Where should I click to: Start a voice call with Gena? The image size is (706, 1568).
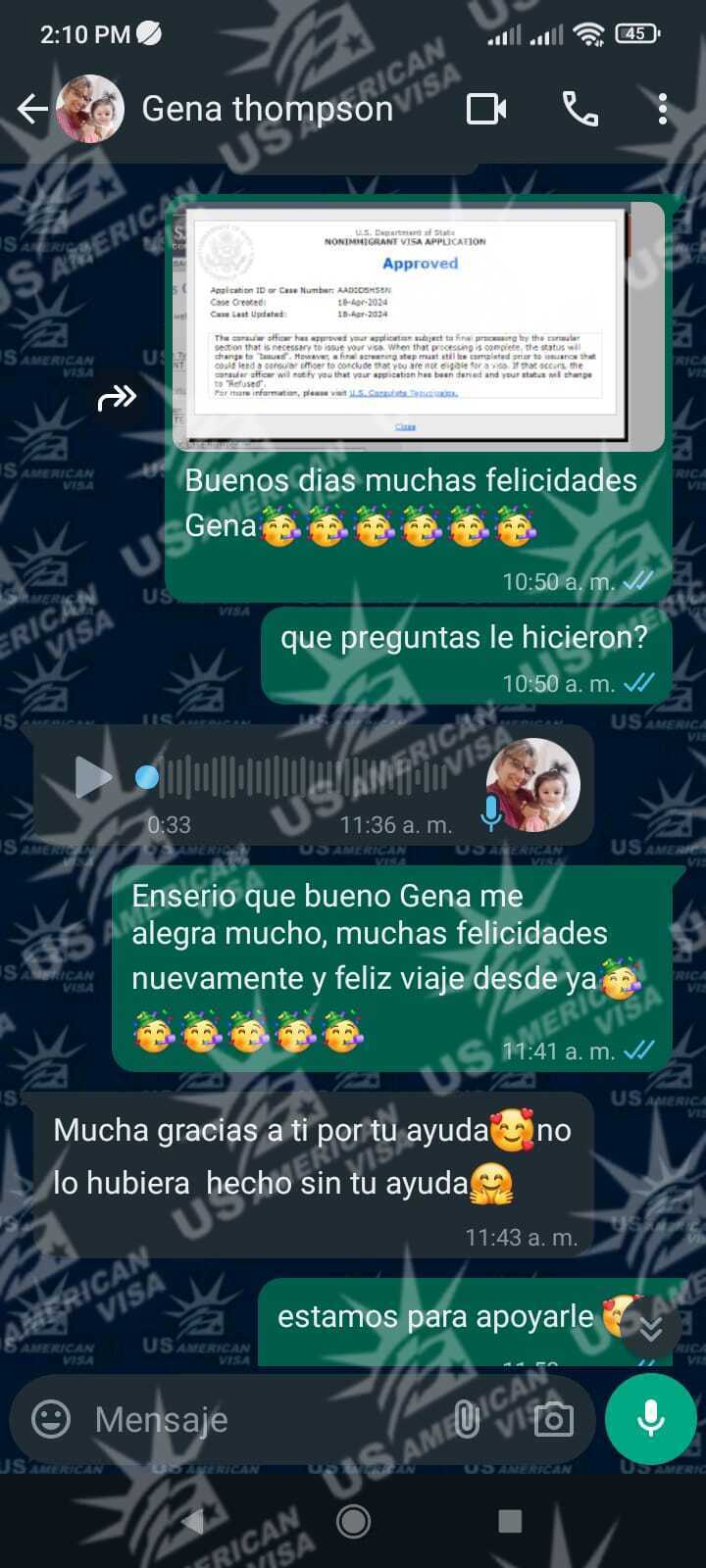point(580,109)
